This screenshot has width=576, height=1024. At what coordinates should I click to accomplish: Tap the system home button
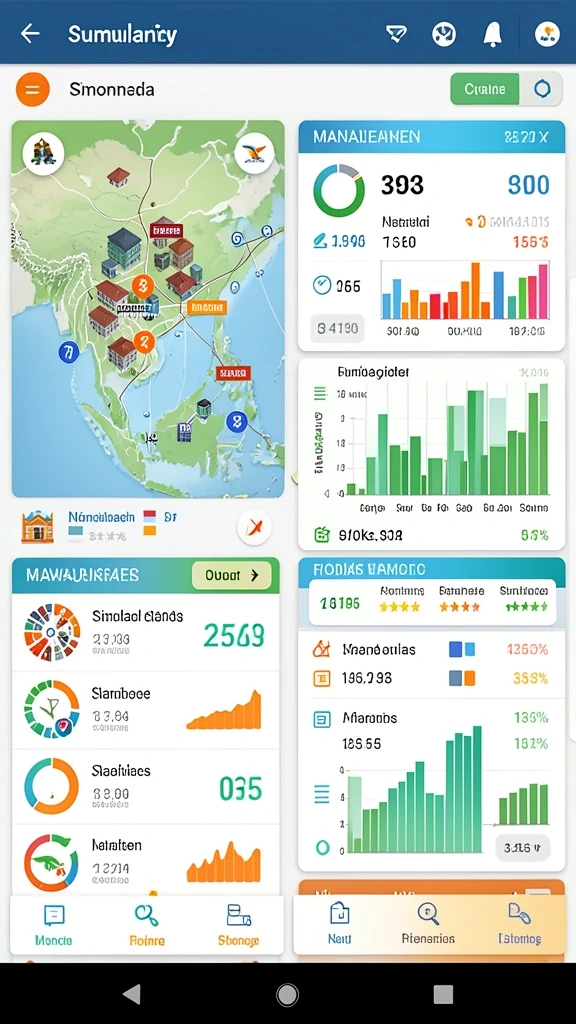[287, 994]
